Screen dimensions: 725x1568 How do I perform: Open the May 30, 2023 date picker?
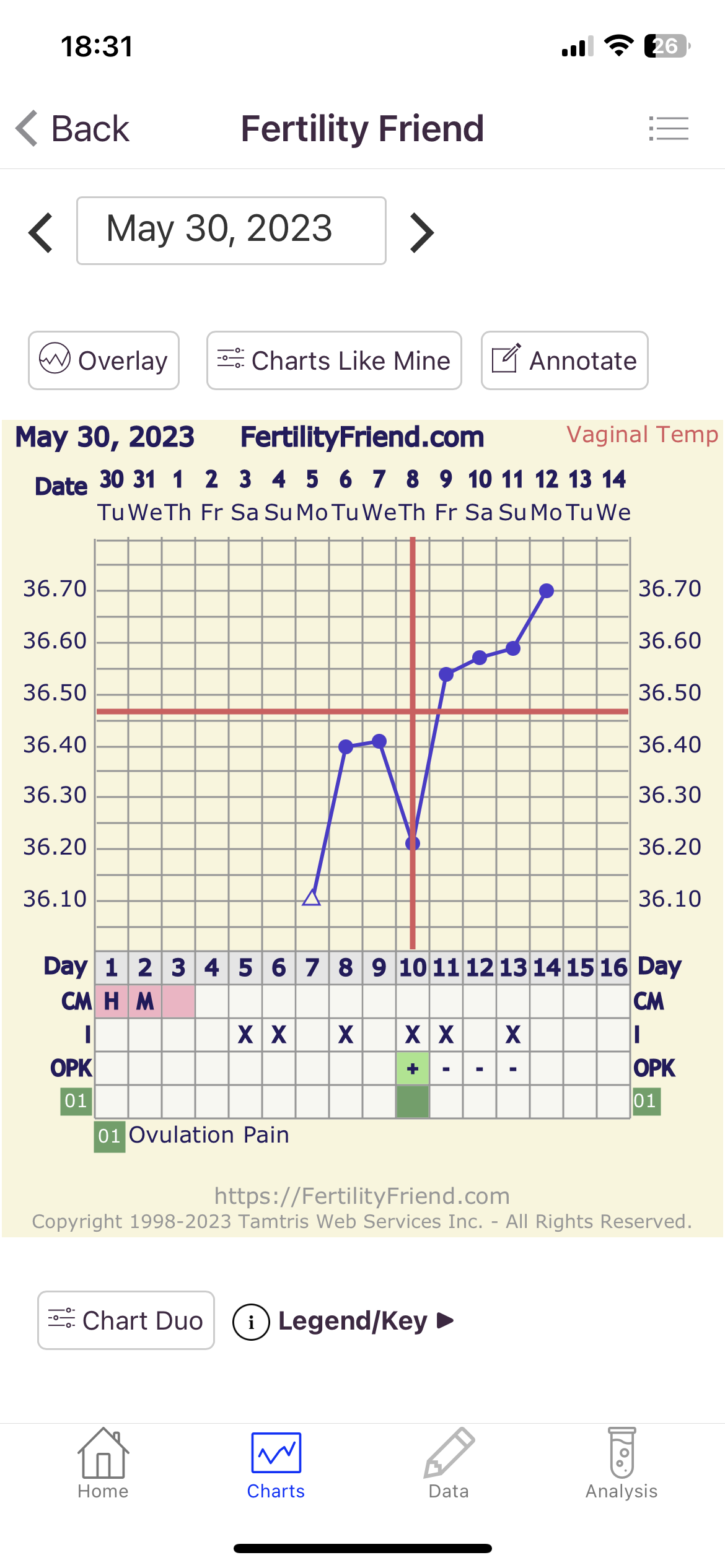coord(231,230)
